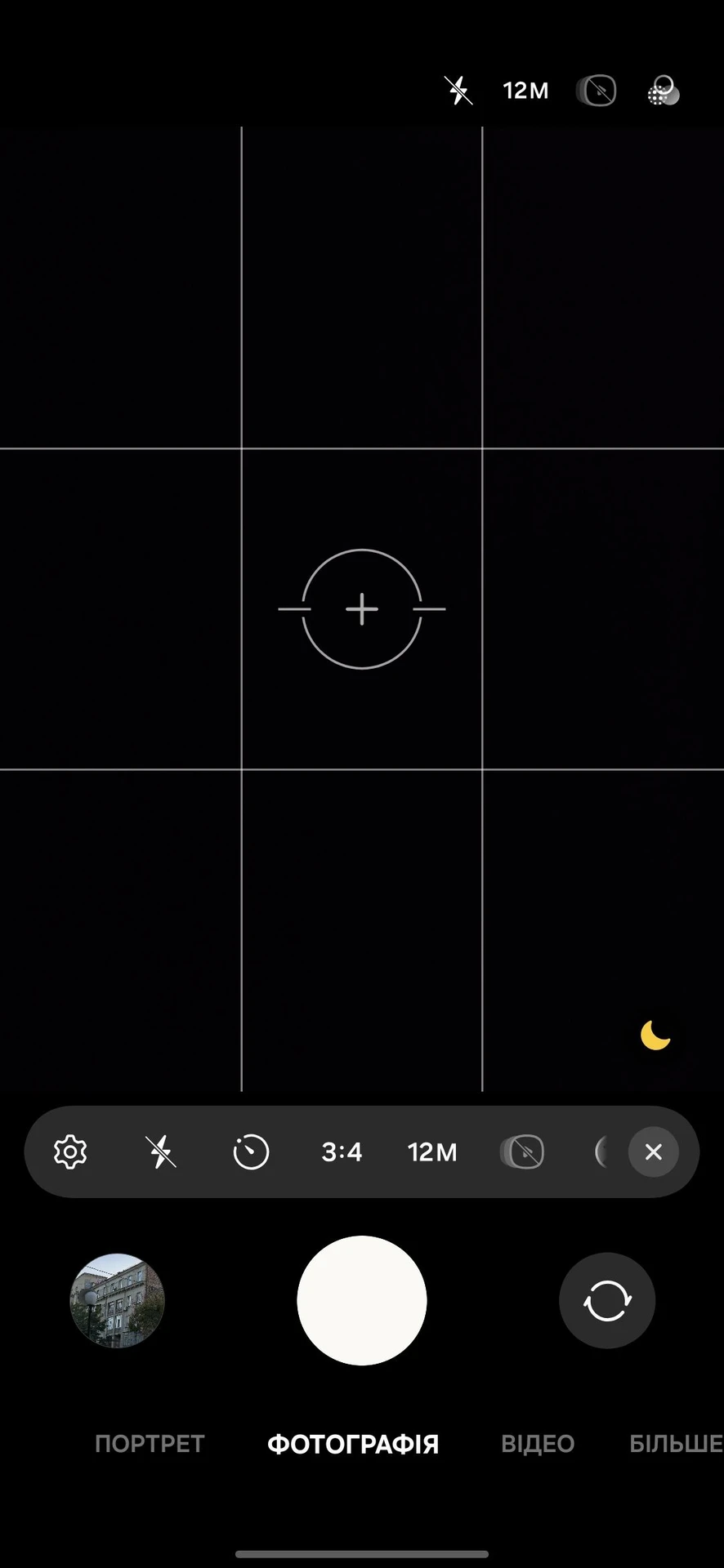724x1568 pixels.
Task: Take a photo with the shutter button
Action: coord(362,1300)
